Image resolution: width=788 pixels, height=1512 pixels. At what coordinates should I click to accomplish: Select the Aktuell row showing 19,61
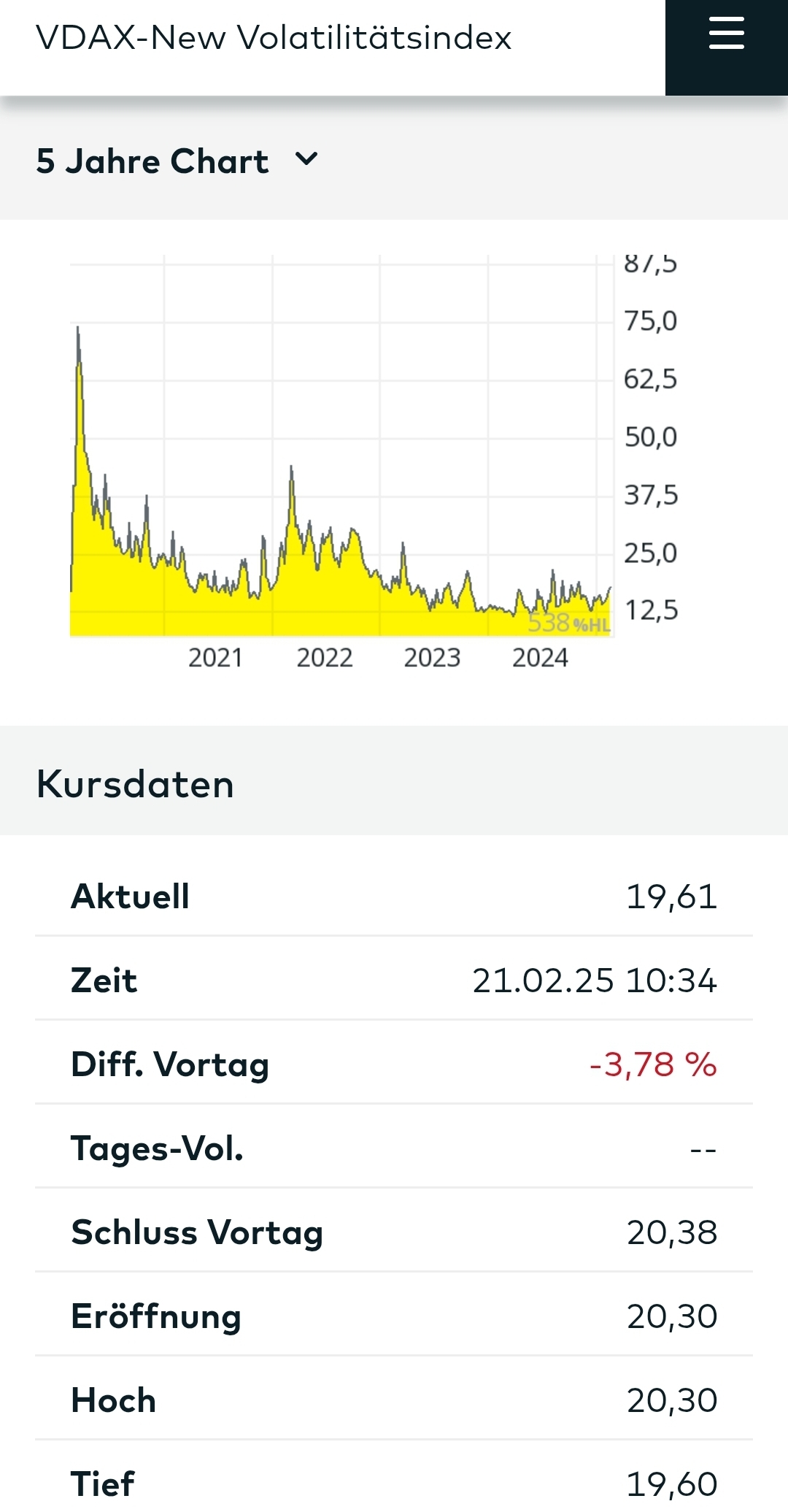(x=394, y=897)
